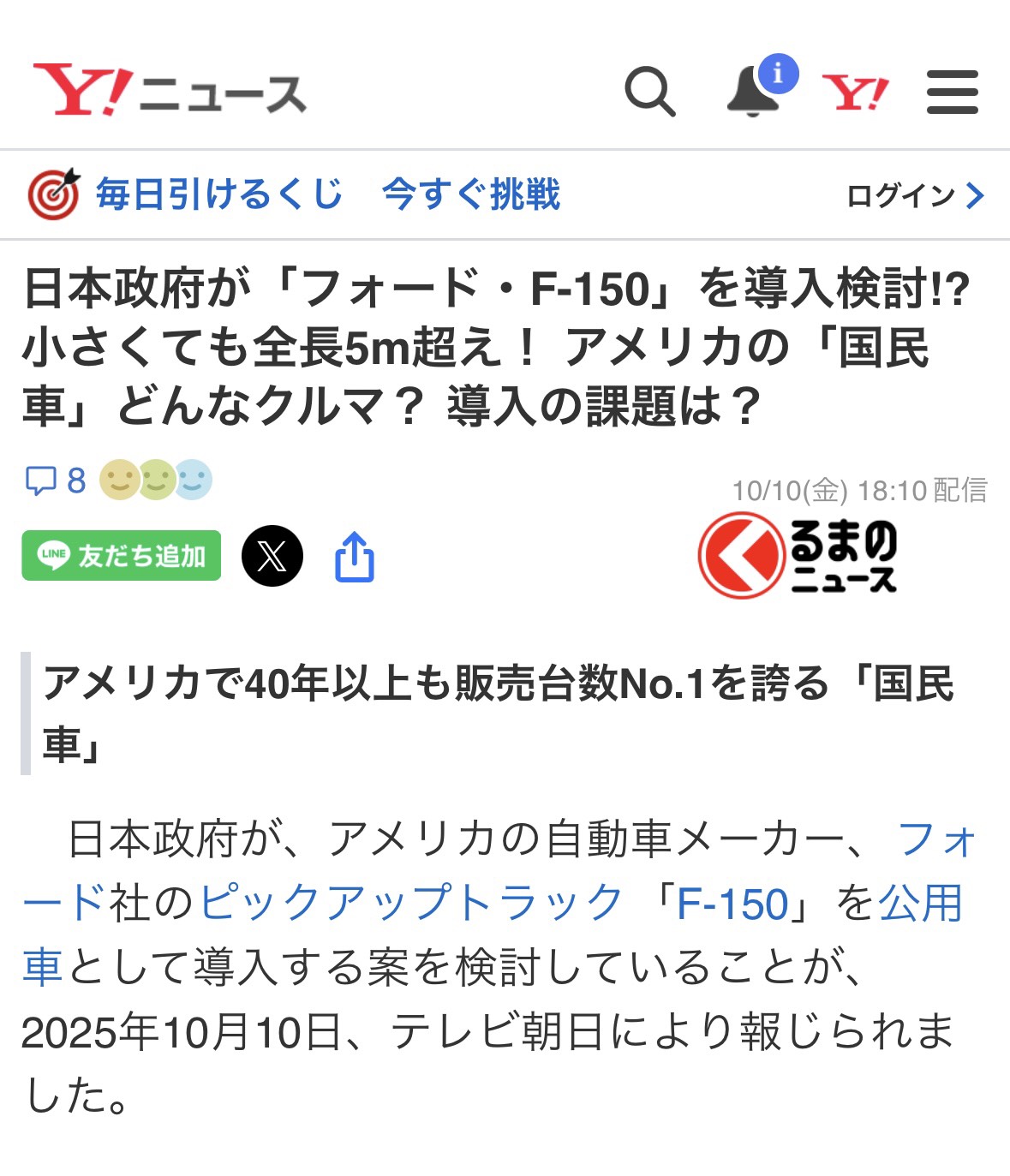
Task: Open the emoji reactions
Action: [156, 480]
